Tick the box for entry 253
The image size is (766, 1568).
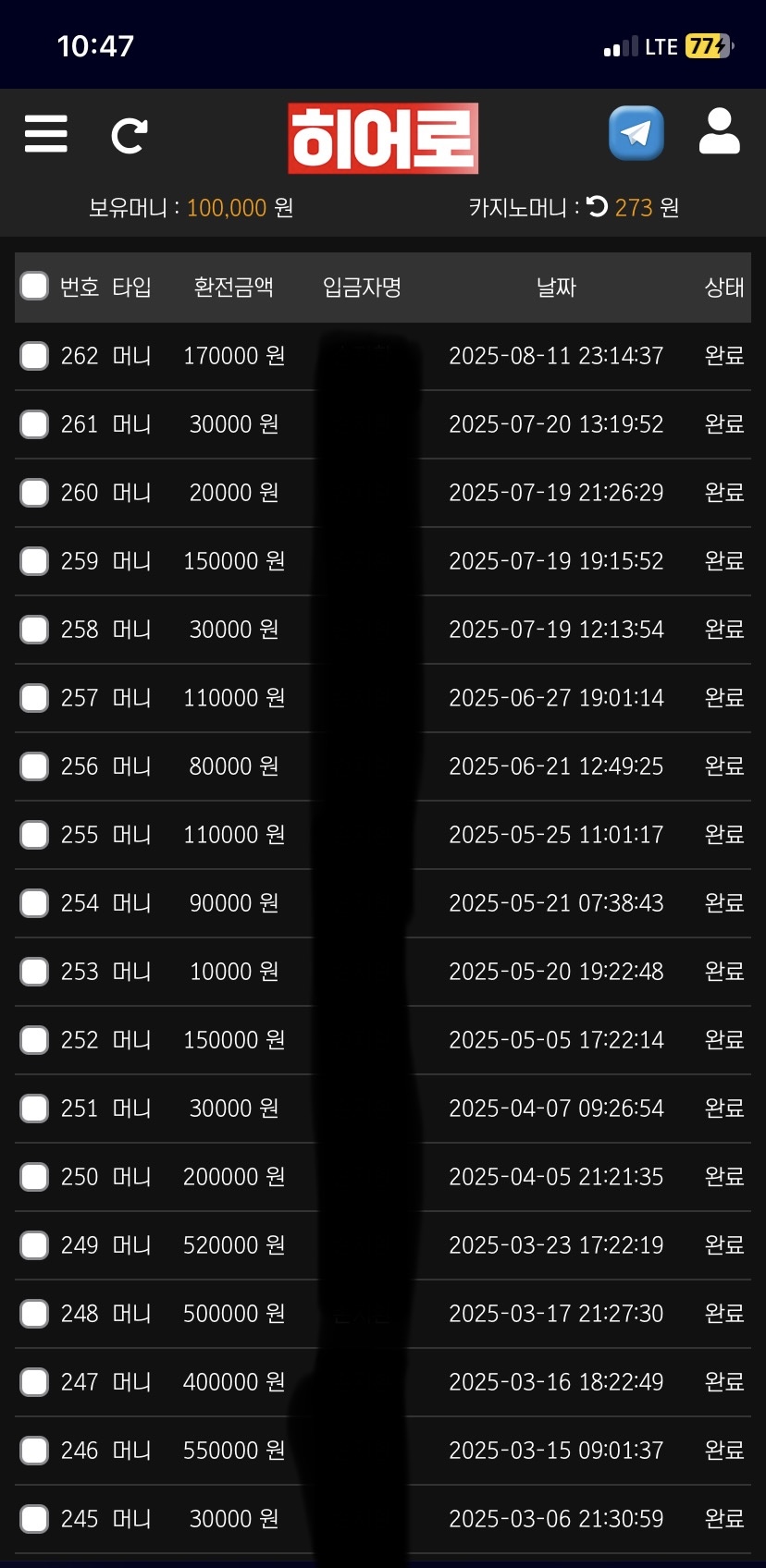(34, 972)
